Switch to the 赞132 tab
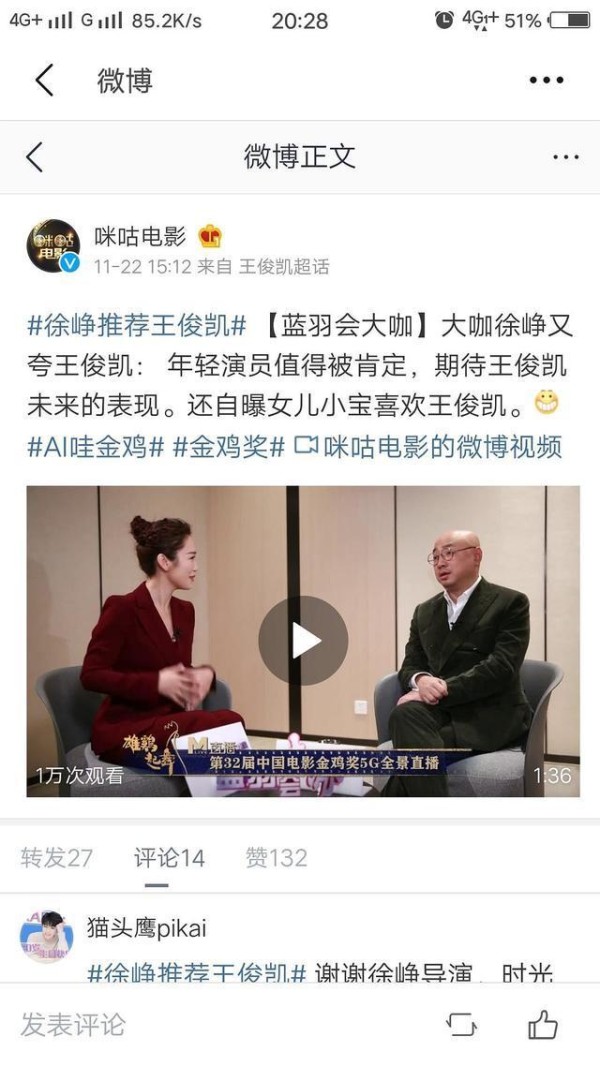This screenshot has height=1066, width=600. click(x=276, y=857)
